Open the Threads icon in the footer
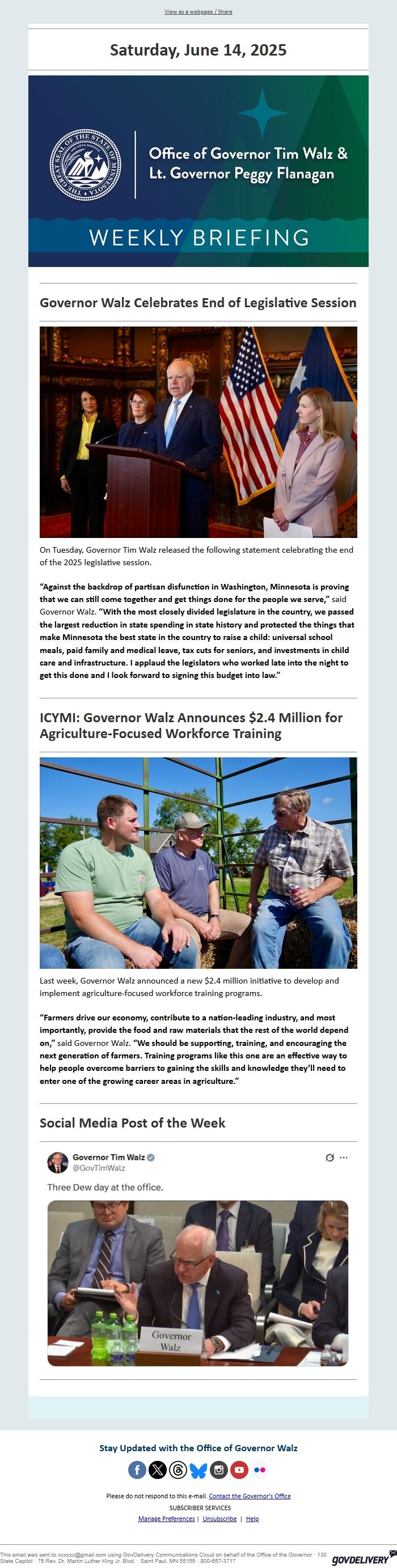The height and width of the screenshot is (1568, 397). pyautogui.click(x=178, y=1470)
